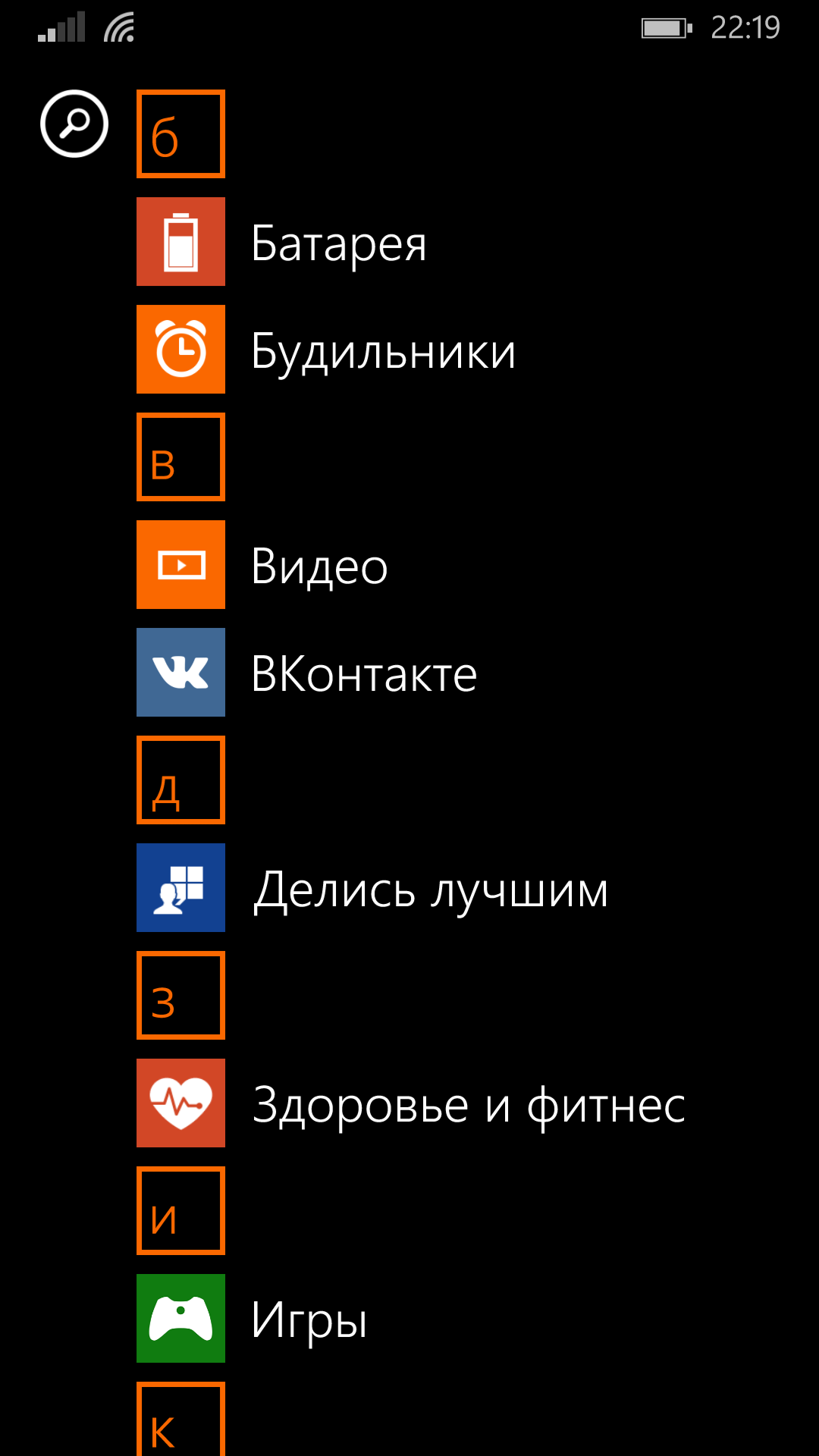819x1456 pixels.
Task: Tap the letter в jump tile
Action: click(x=180, y=457)
